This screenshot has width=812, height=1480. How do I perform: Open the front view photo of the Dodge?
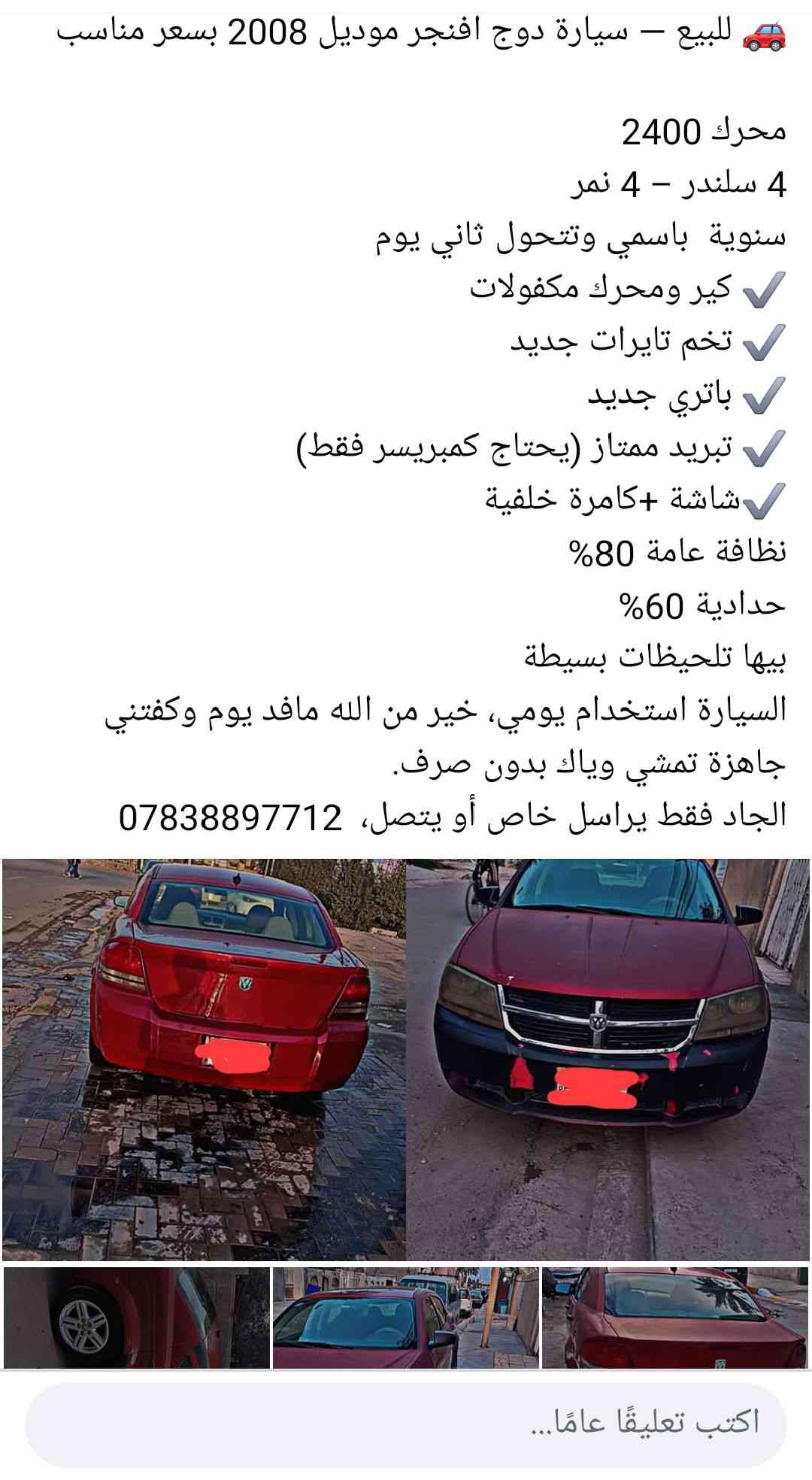click(x=609, y=1060)
